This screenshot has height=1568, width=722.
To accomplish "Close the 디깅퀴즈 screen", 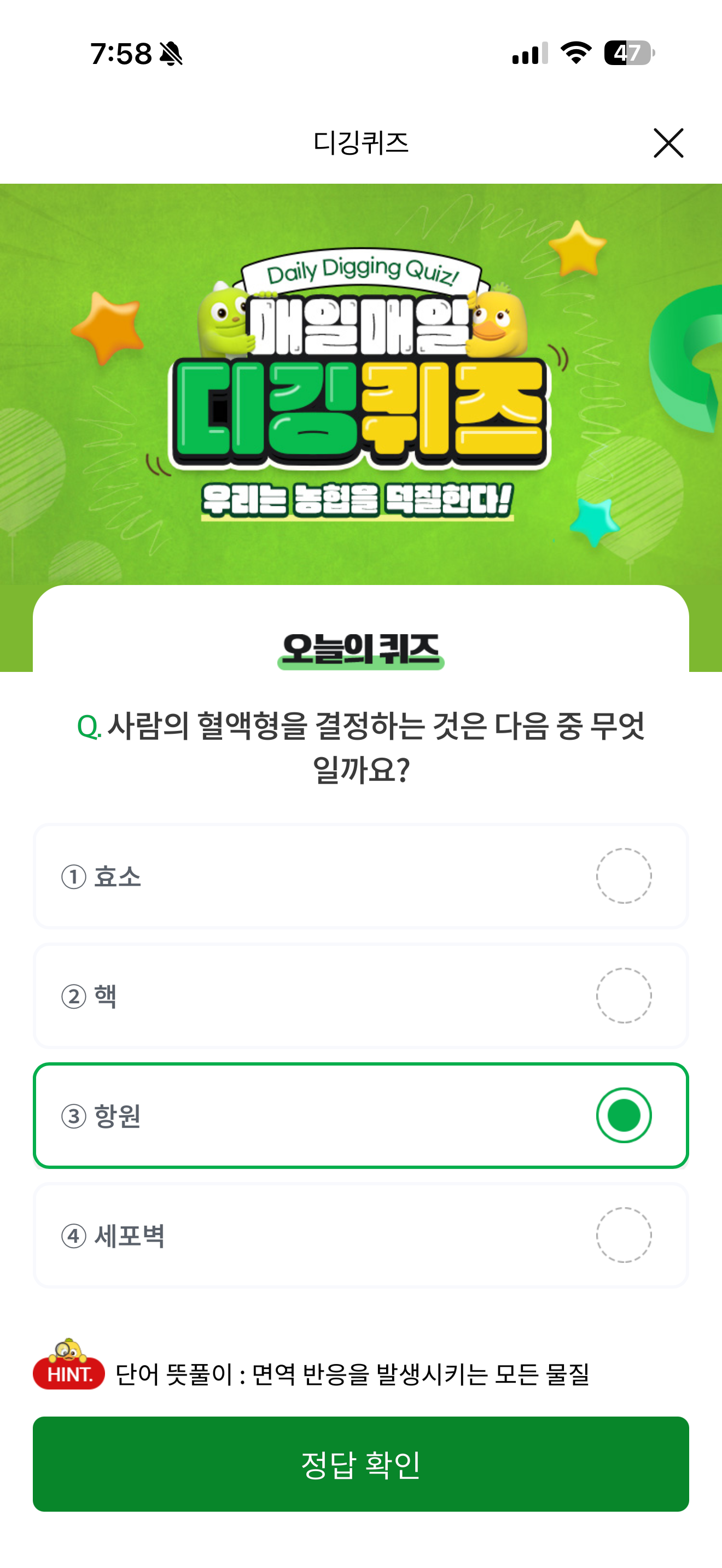I will (668, 143).
